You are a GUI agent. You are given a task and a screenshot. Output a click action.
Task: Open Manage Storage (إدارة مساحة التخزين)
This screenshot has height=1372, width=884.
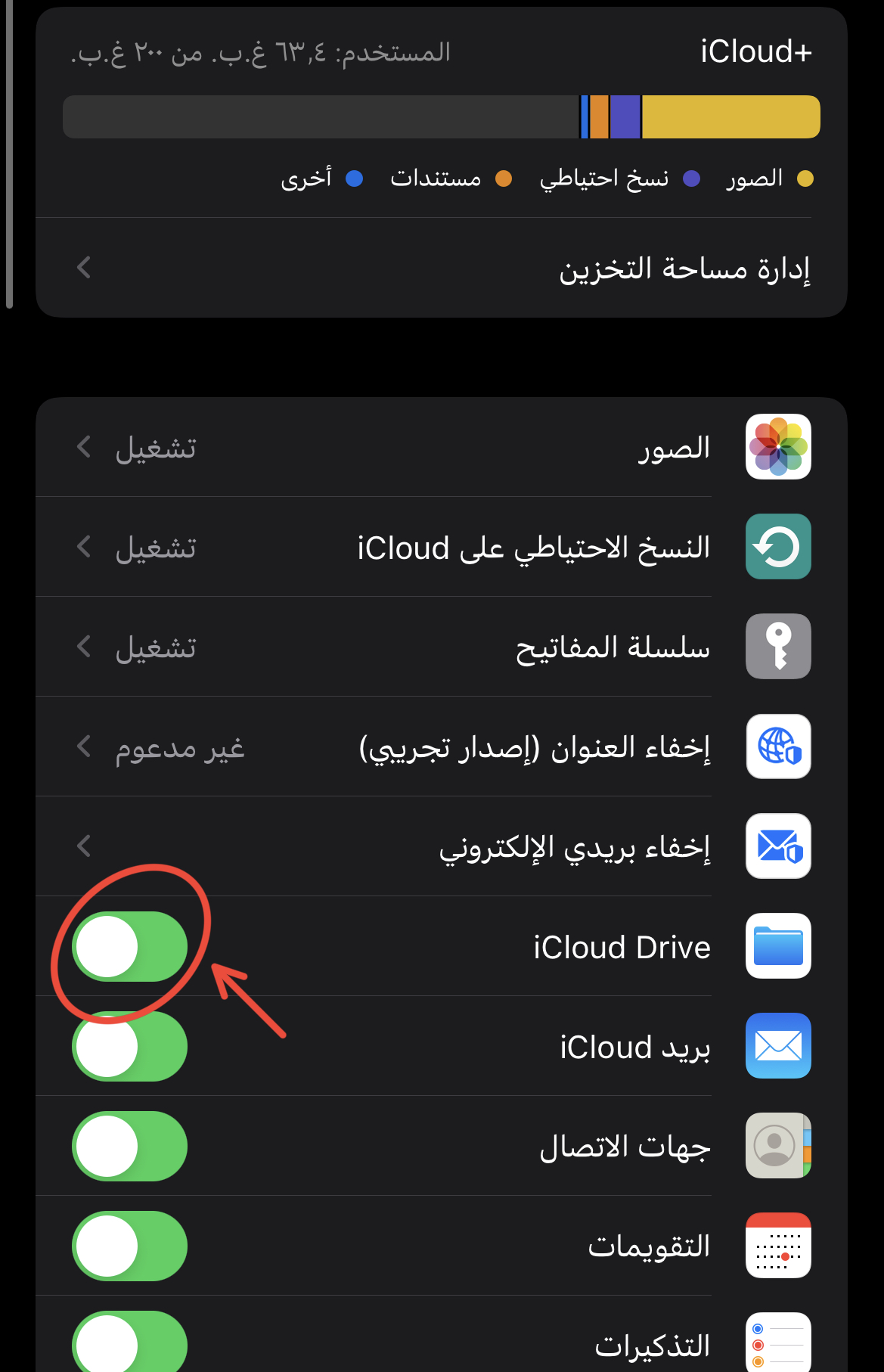coord(442,268)
